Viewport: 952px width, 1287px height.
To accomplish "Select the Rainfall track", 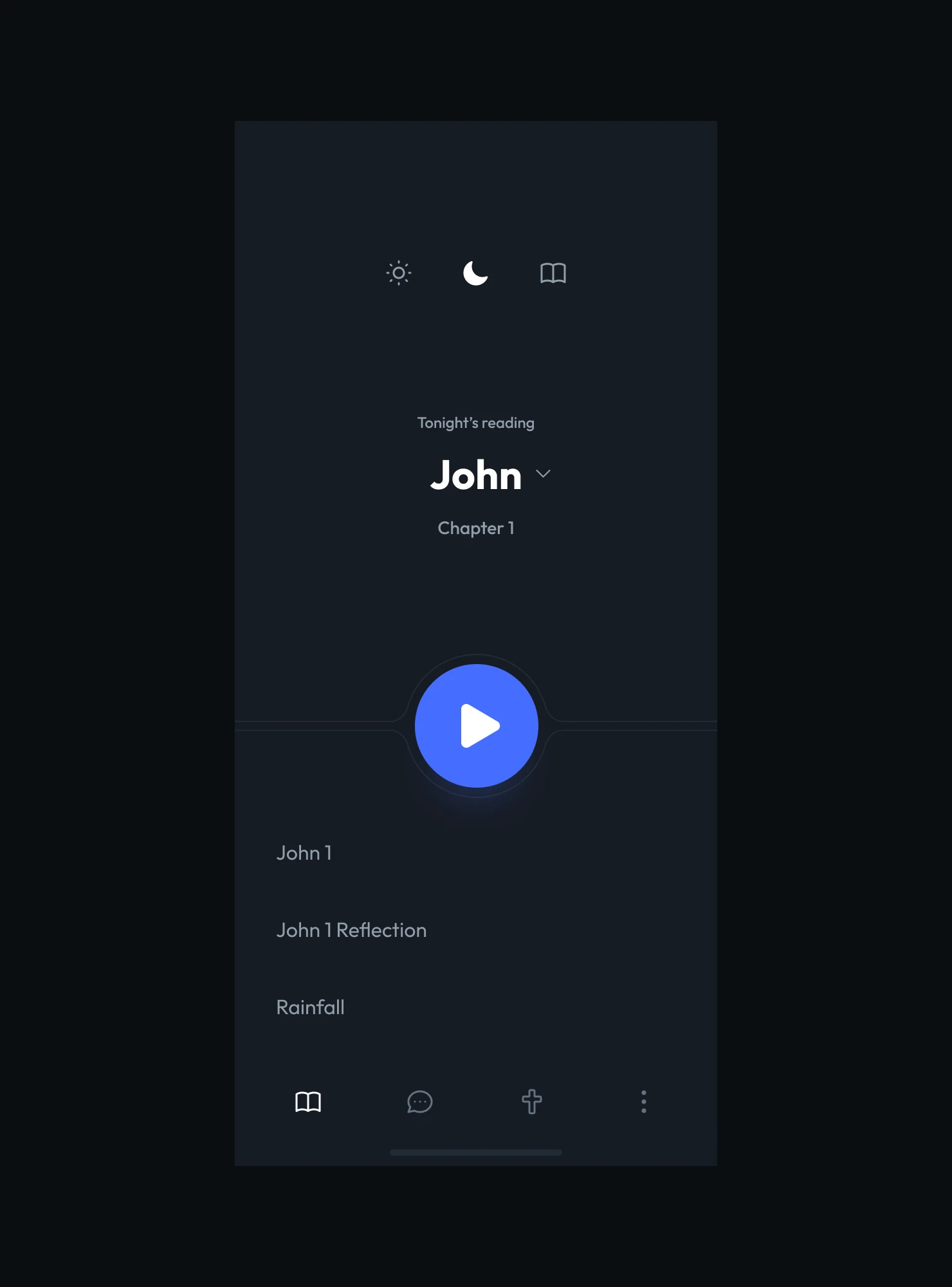I will [311, 1007].
